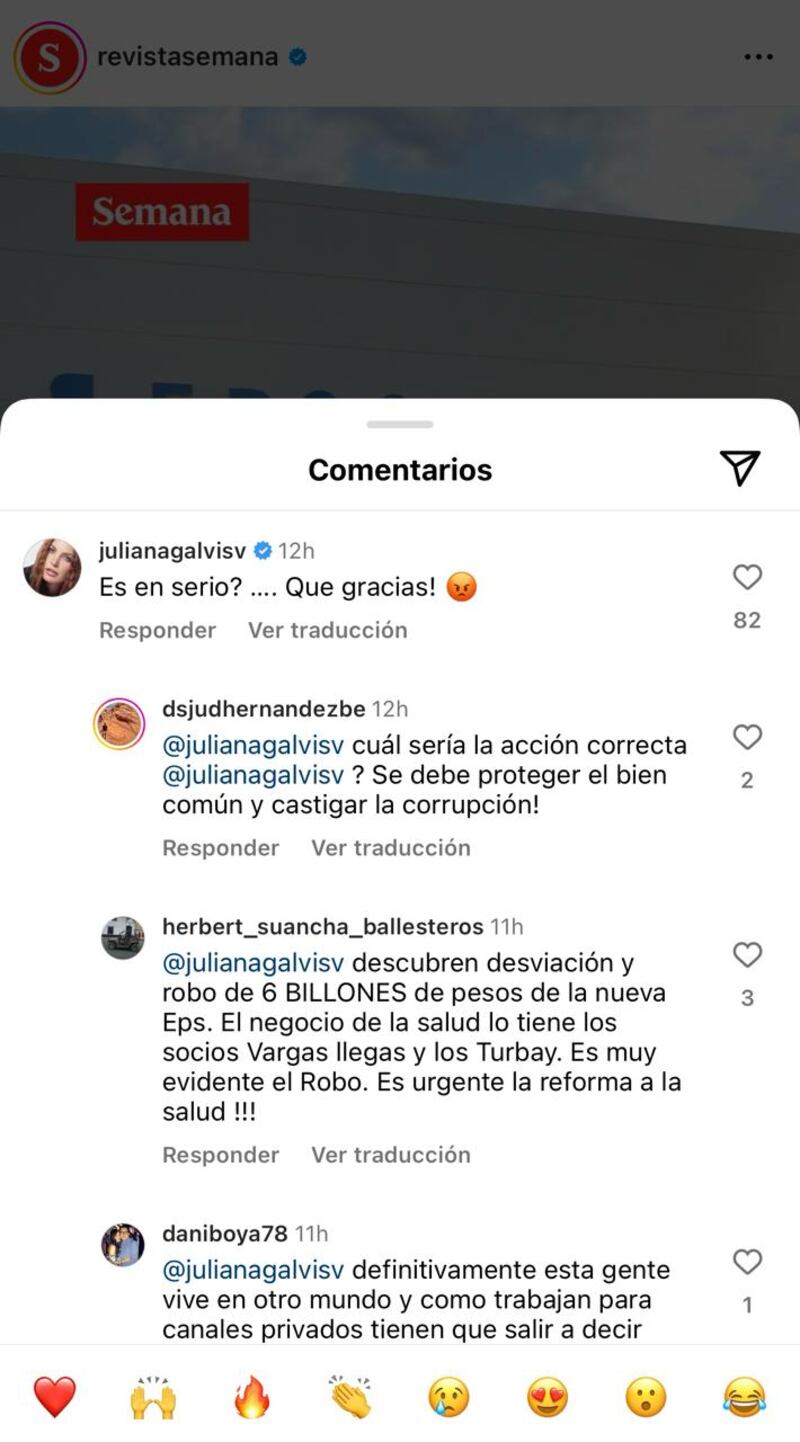Like daniboya78's reply
The height and width of the screenshot is (1442, 800).
(x=747, y=1262)
